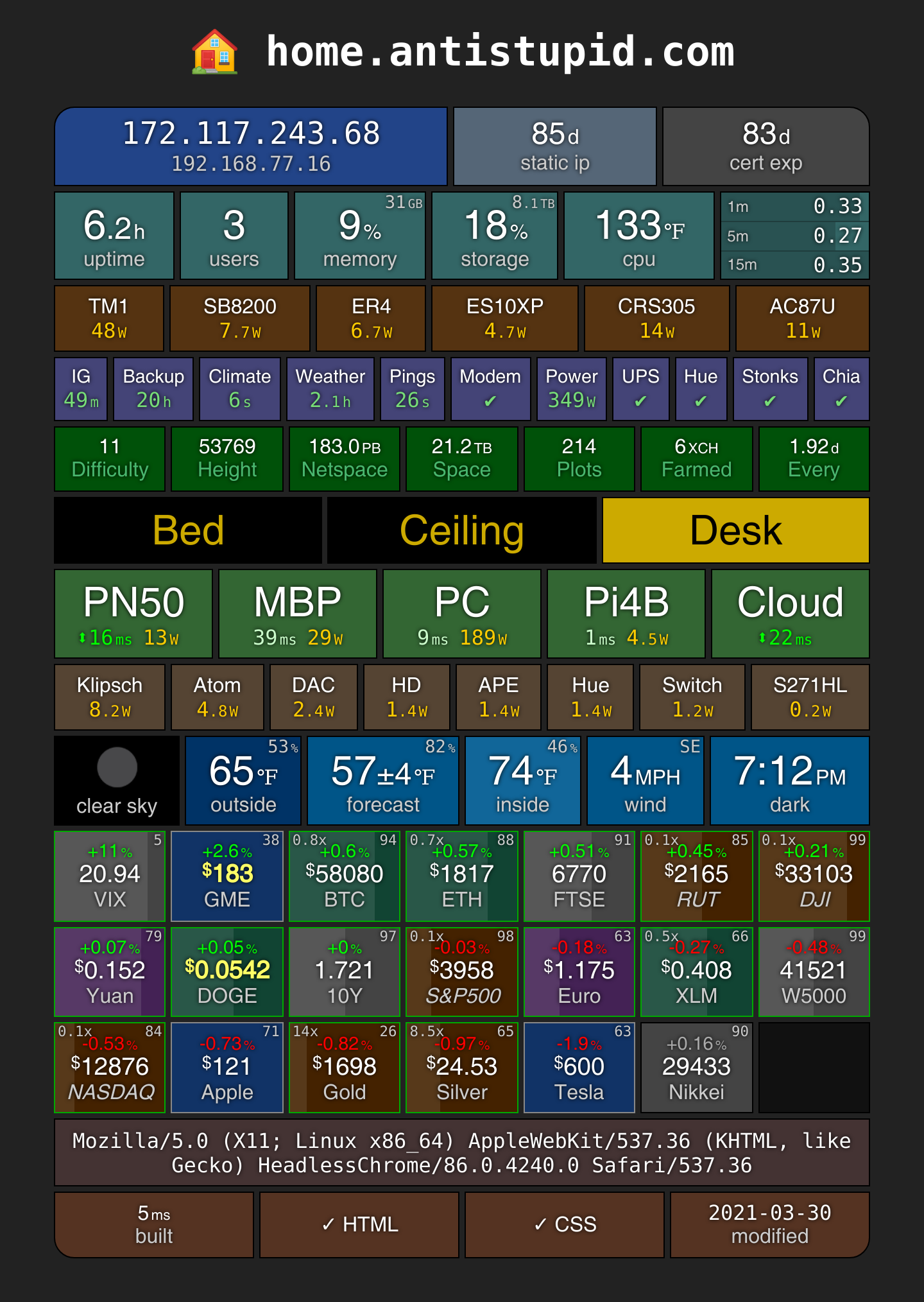Open the PN50 host tile
Image resolution: width=924 pixels, height=1302 pixels.
pos(133,614)
